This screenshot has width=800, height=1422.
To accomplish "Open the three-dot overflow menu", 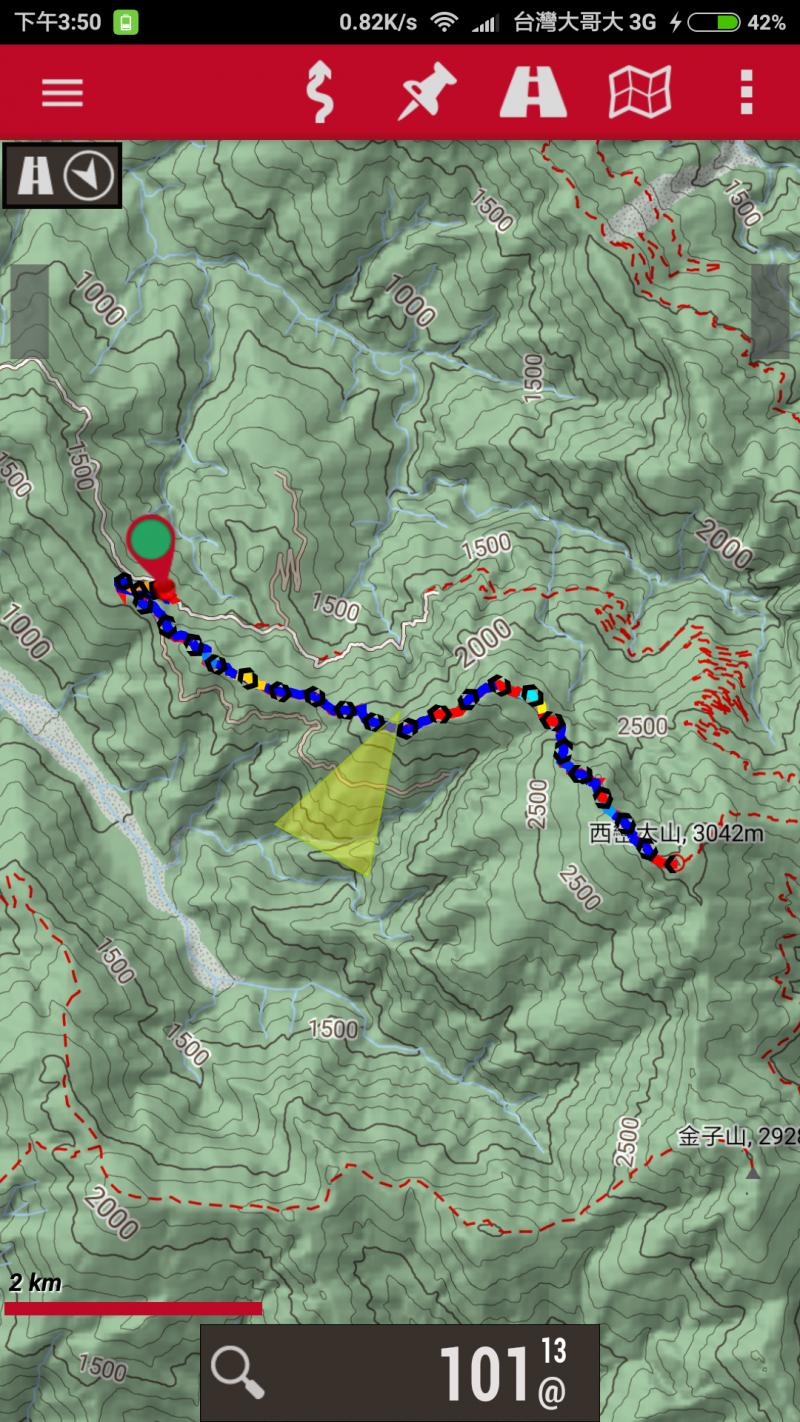I will pyautogui.click(x=746, y=93).
